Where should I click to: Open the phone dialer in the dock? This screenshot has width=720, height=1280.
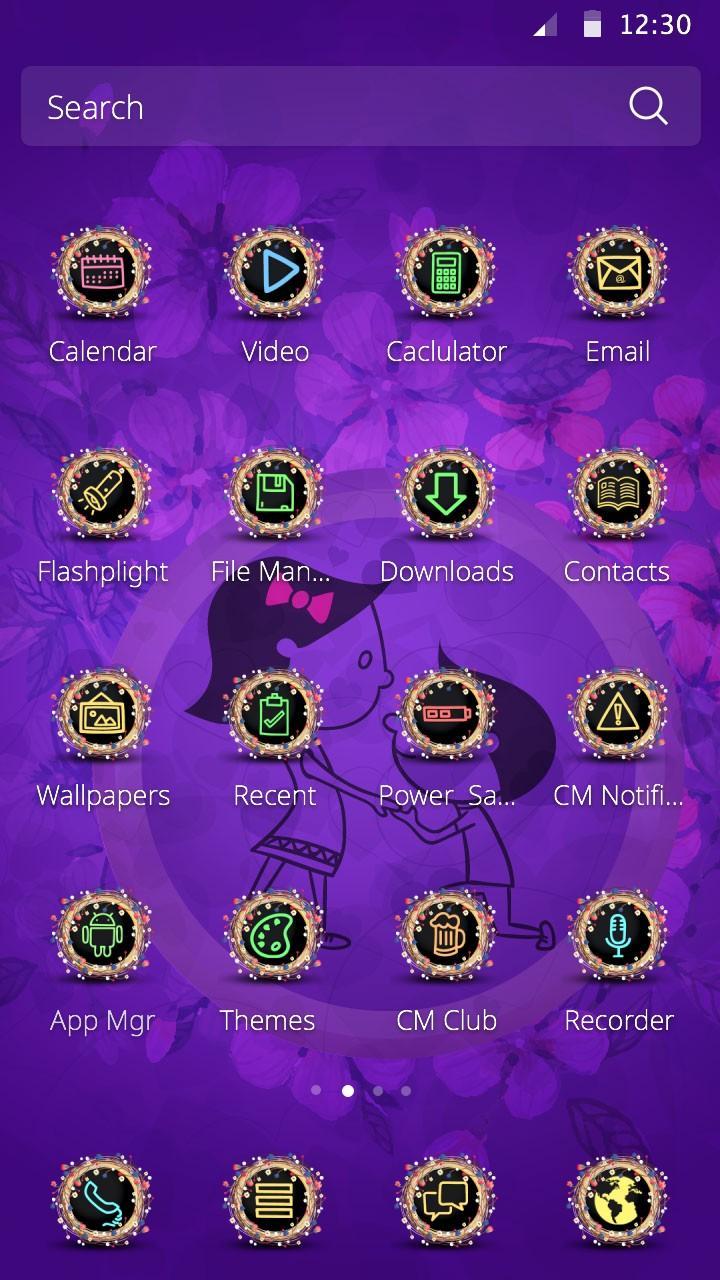point(101,1200)
